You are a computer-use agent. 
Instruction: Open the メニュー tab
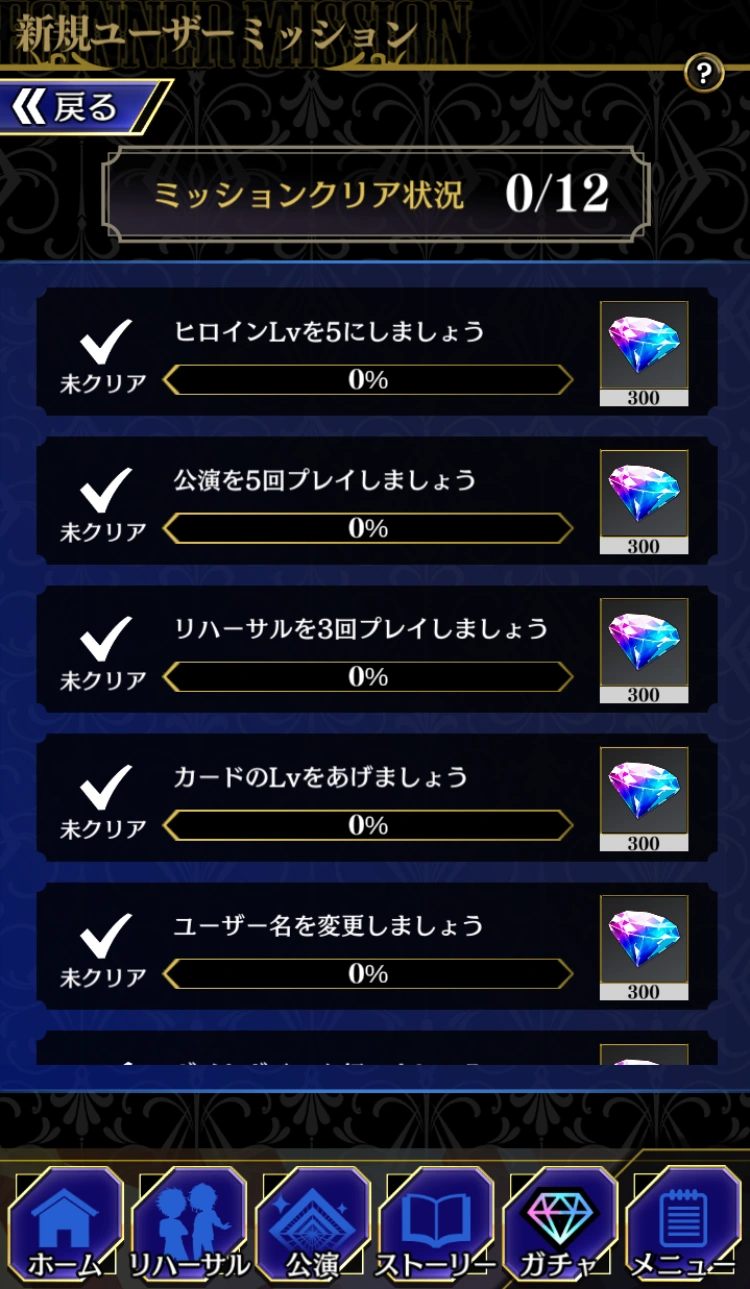pos(684,1224)
